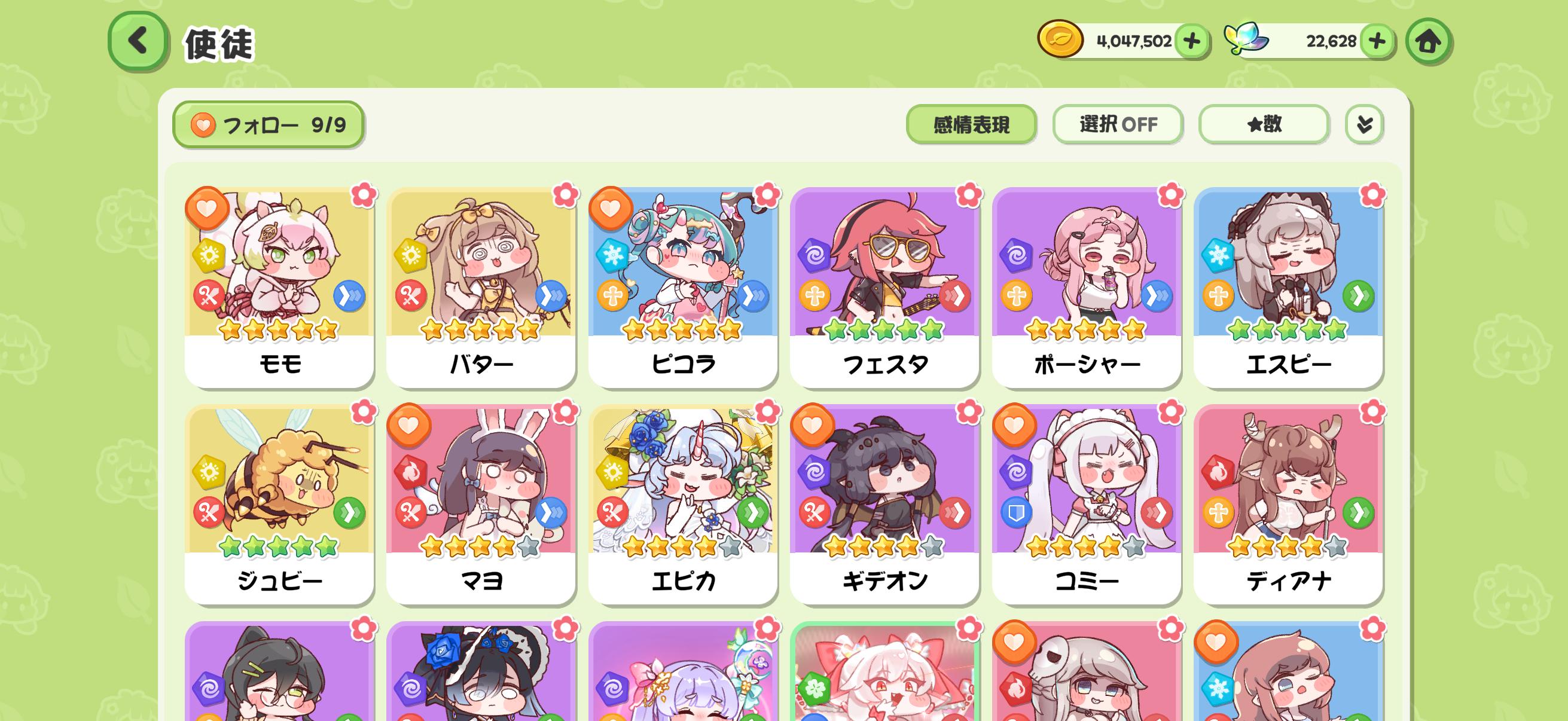Open the ★数 sort option
This screenshot has height=721, width=1568.
1263,125
